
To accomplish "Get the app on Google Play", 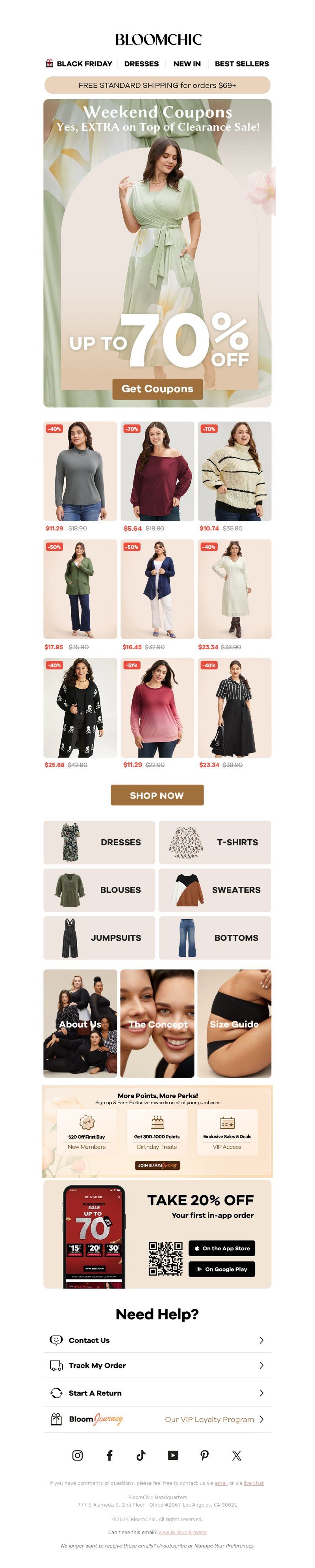I will coord(221,1268).
